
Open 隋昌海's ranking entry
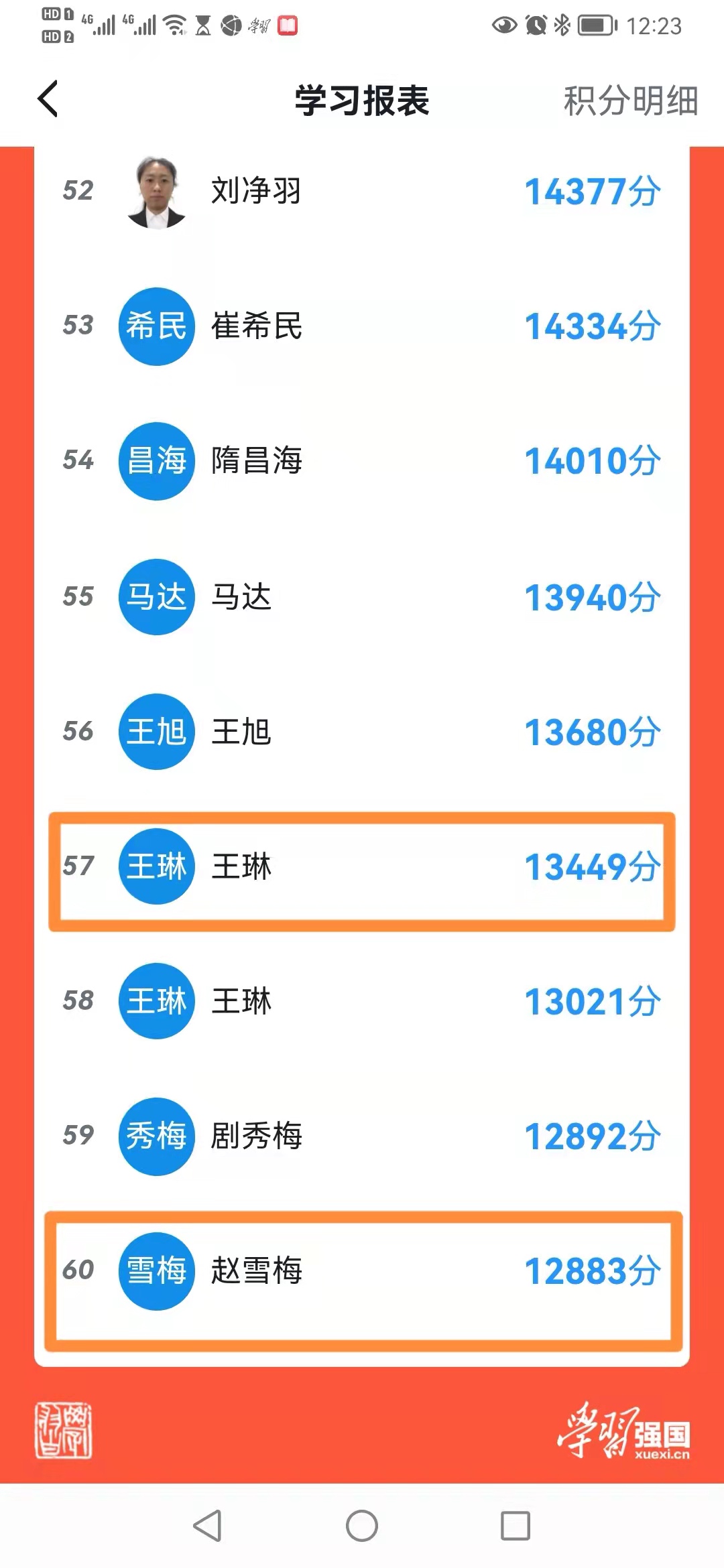coord(362,461)
